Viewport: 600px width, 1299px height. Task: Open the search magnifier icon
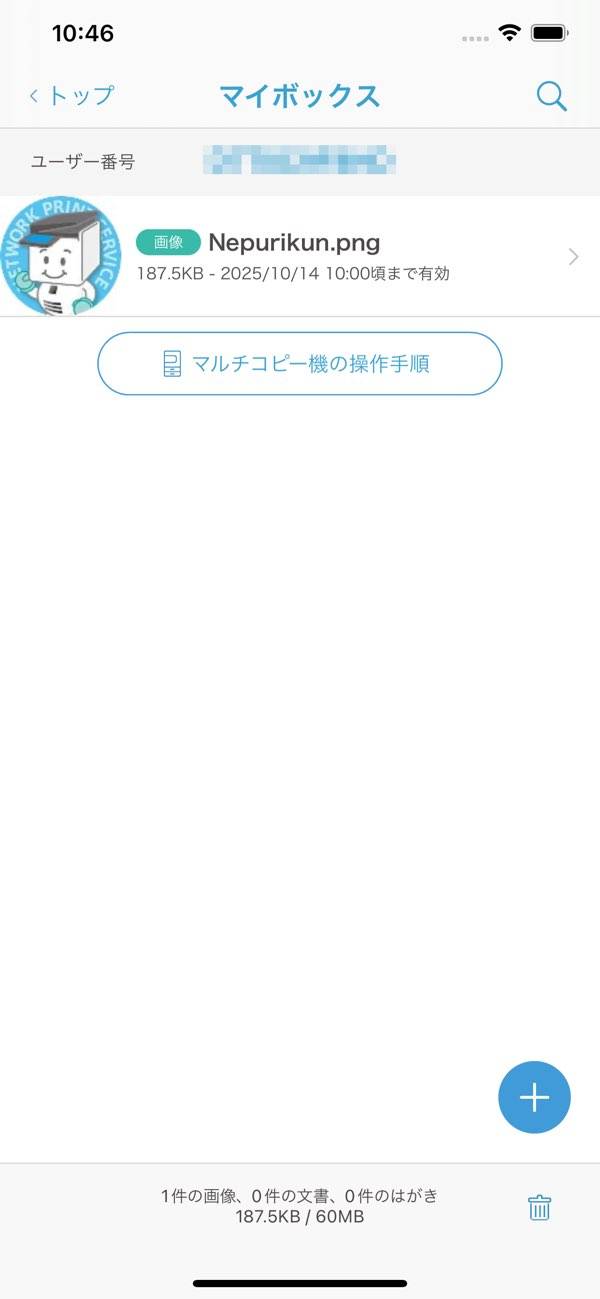(551, 97)
